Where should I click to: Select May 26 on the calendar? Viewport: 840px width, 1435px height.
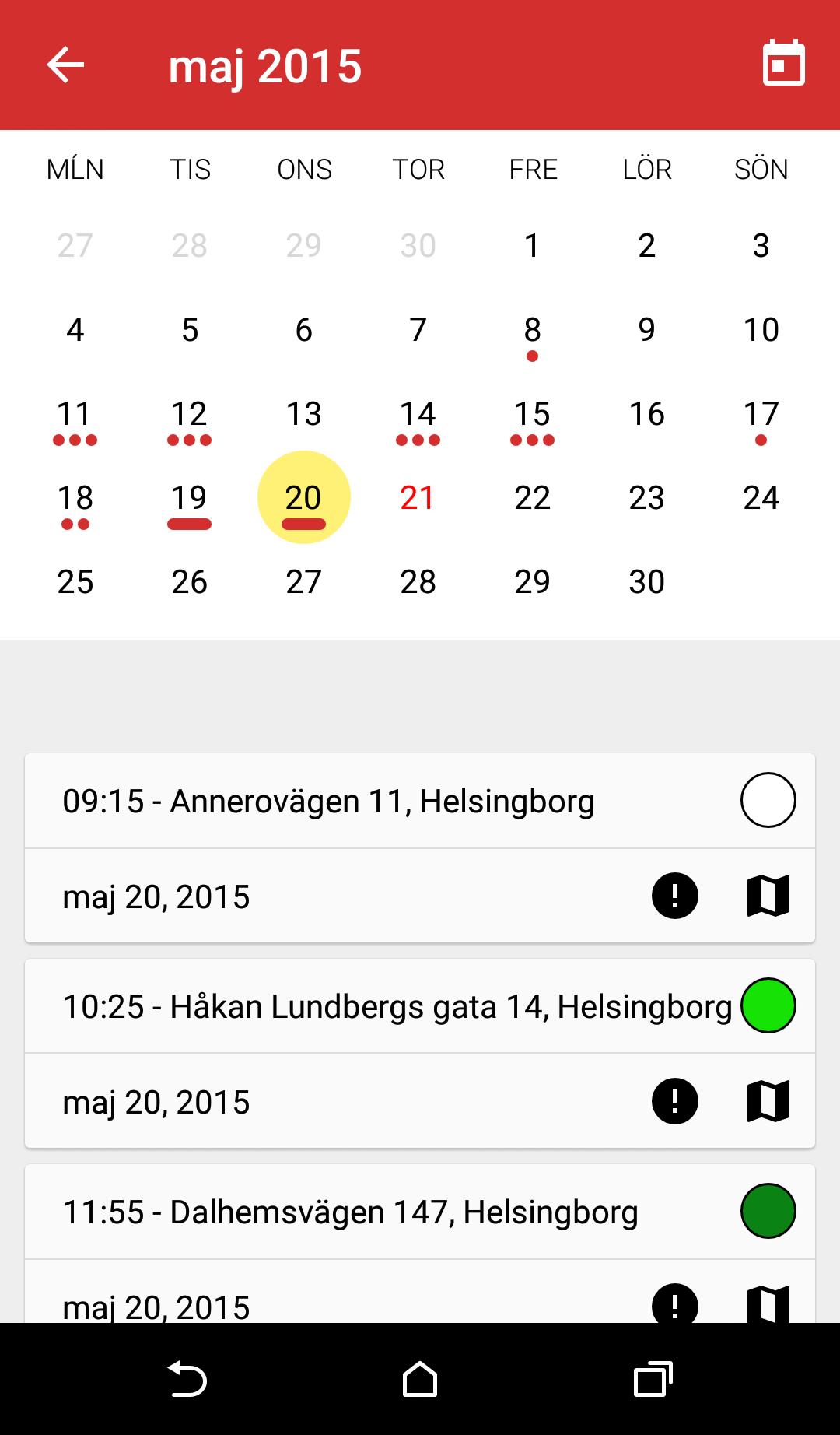[189, 582]
